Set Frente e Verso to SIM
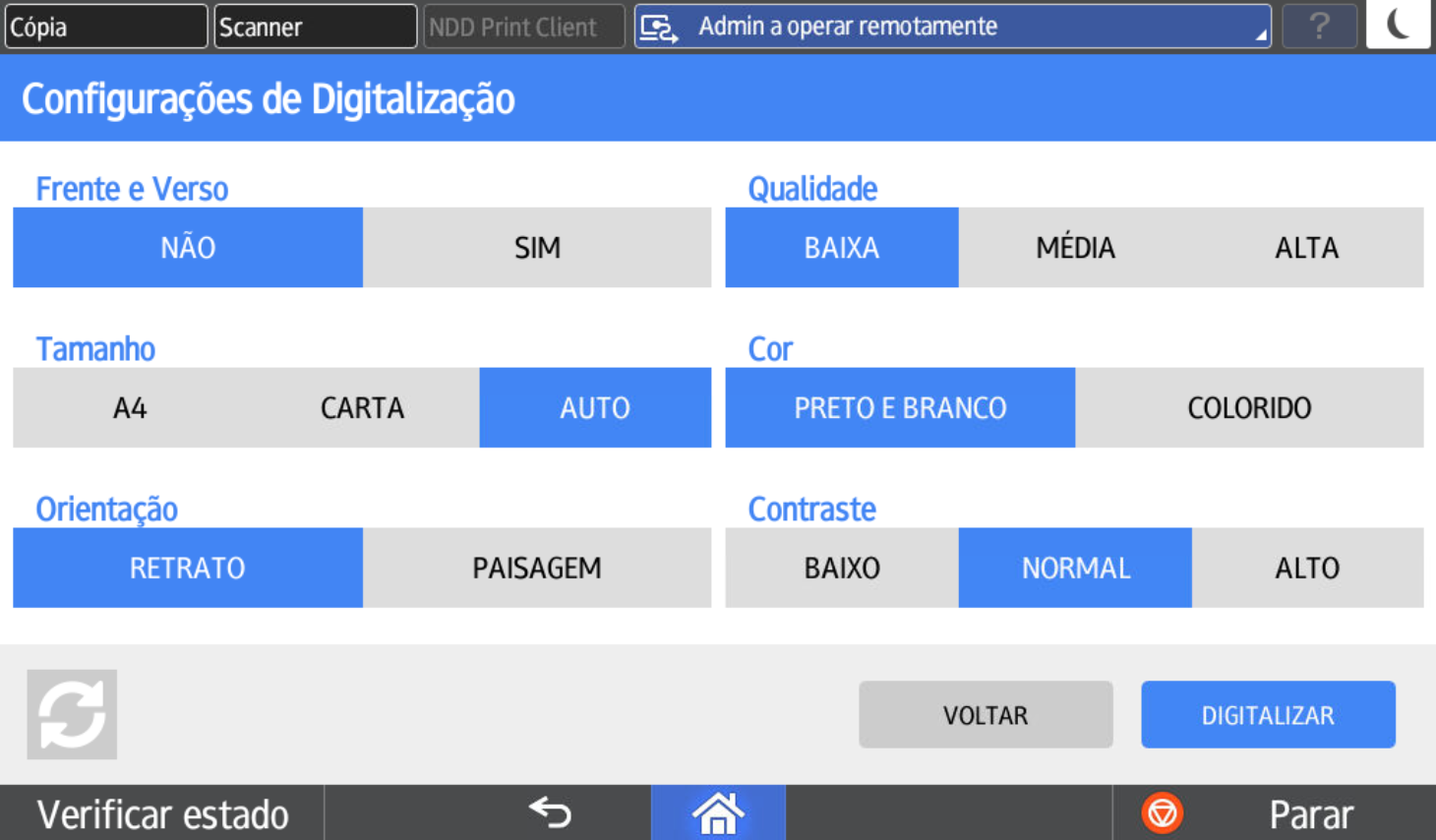The height and width of the screenshot is (840, 1436). [x=537, y=248]
